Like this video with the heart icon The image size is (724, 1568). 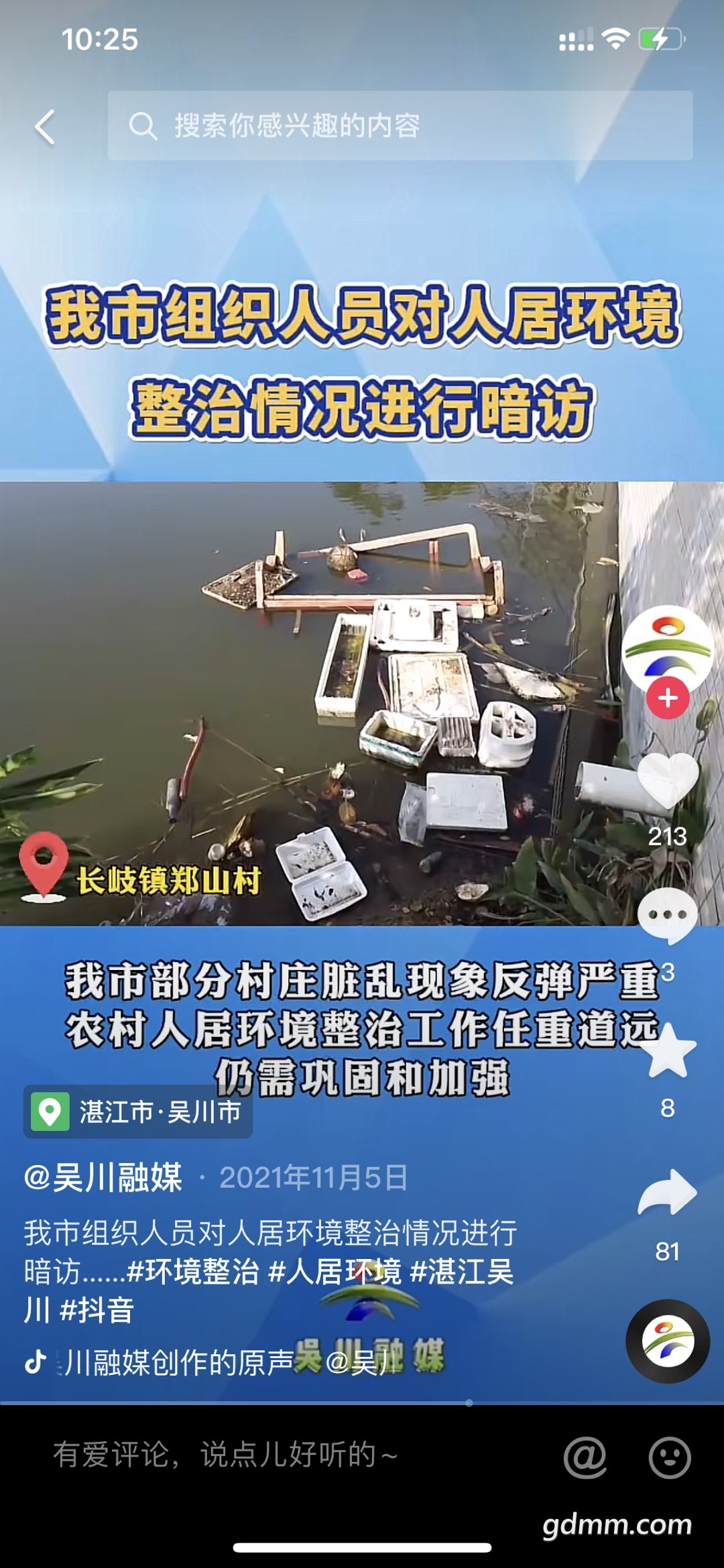(x=668, y=781)
